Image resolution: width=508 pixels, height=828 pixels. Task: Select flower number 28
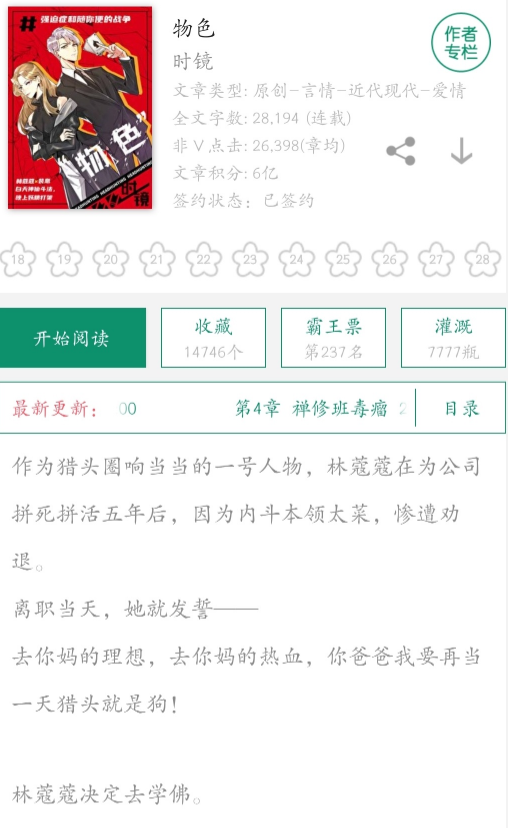pyautogui.click(x=483, y=259)
